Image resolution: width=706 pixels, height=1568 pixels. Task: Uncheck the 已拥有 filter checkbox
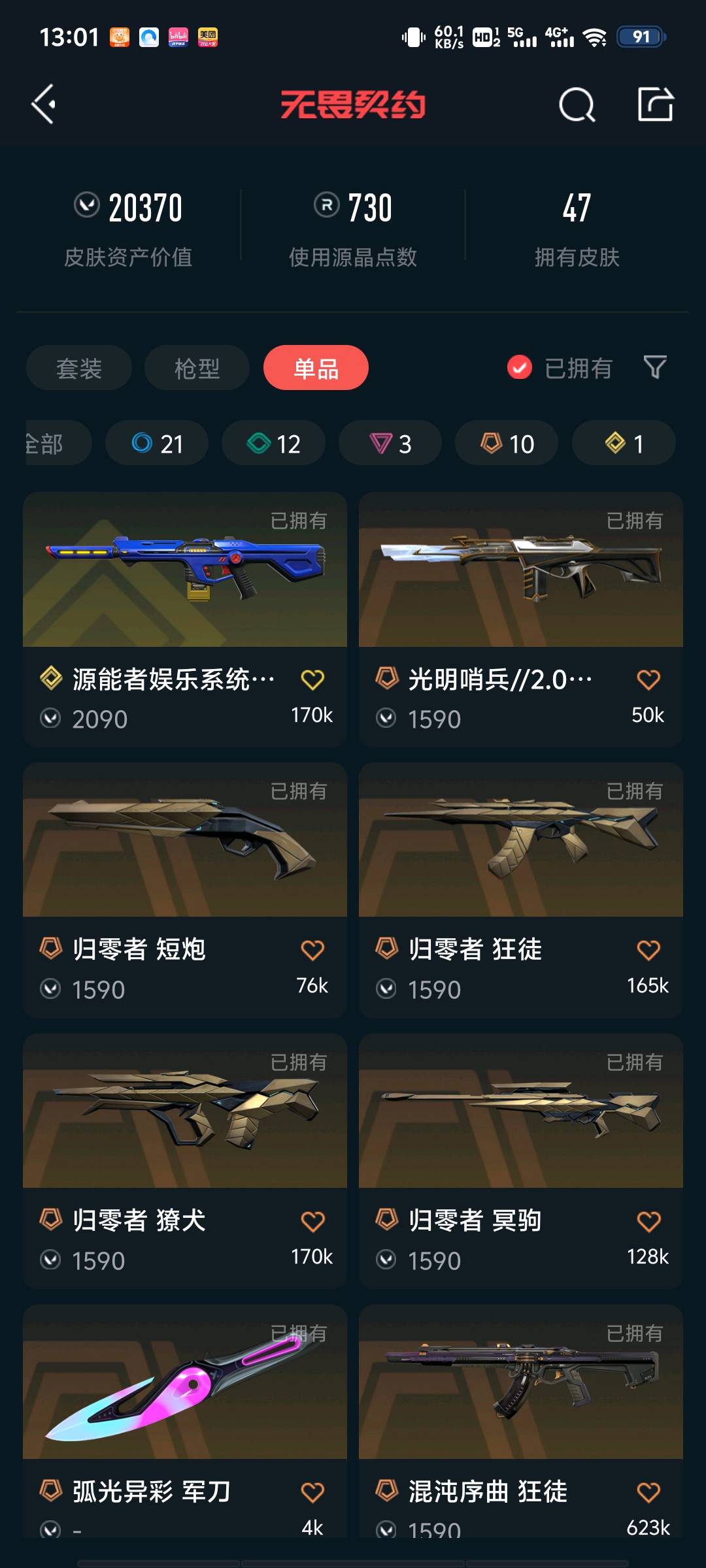(520, 368)
